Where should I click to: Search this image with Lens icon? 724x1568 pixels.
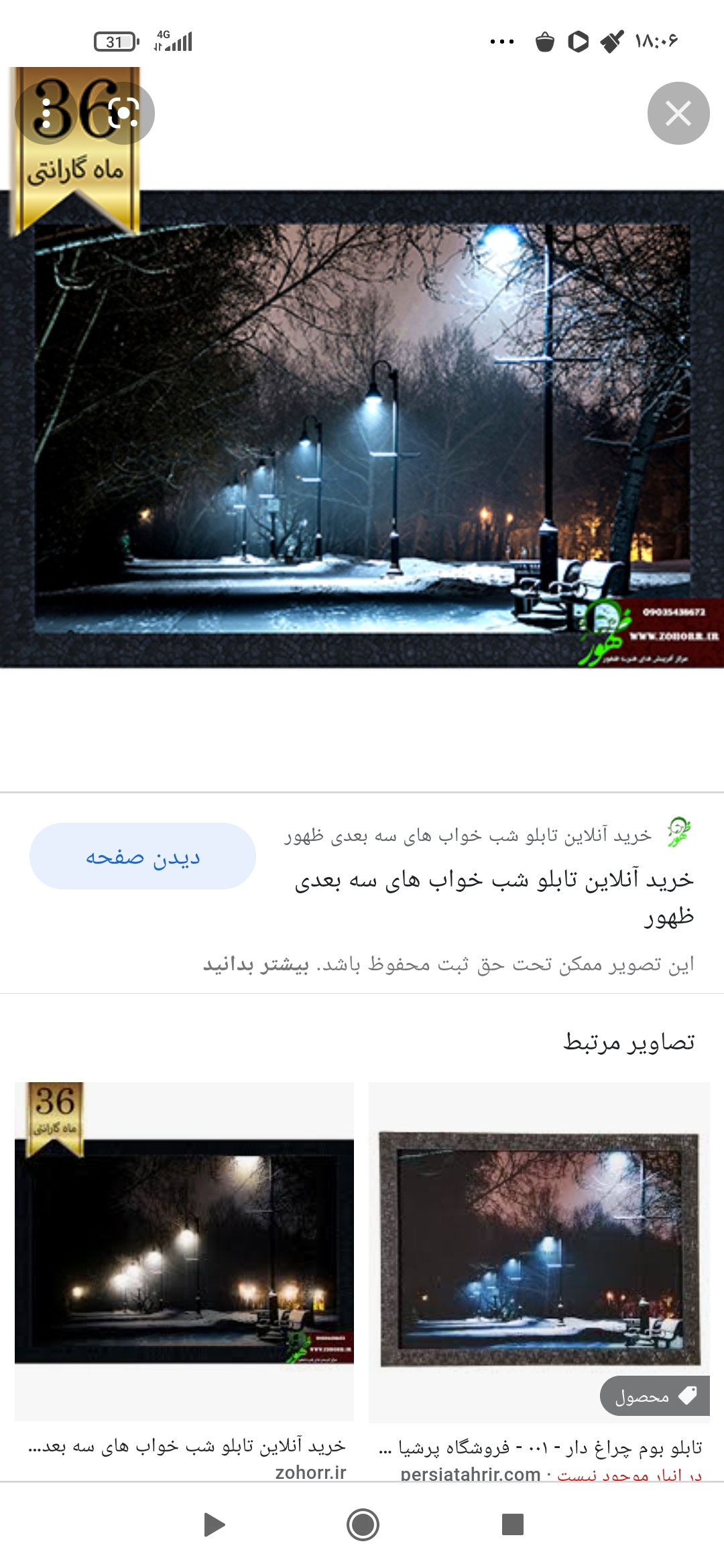(x=123, y=113)
